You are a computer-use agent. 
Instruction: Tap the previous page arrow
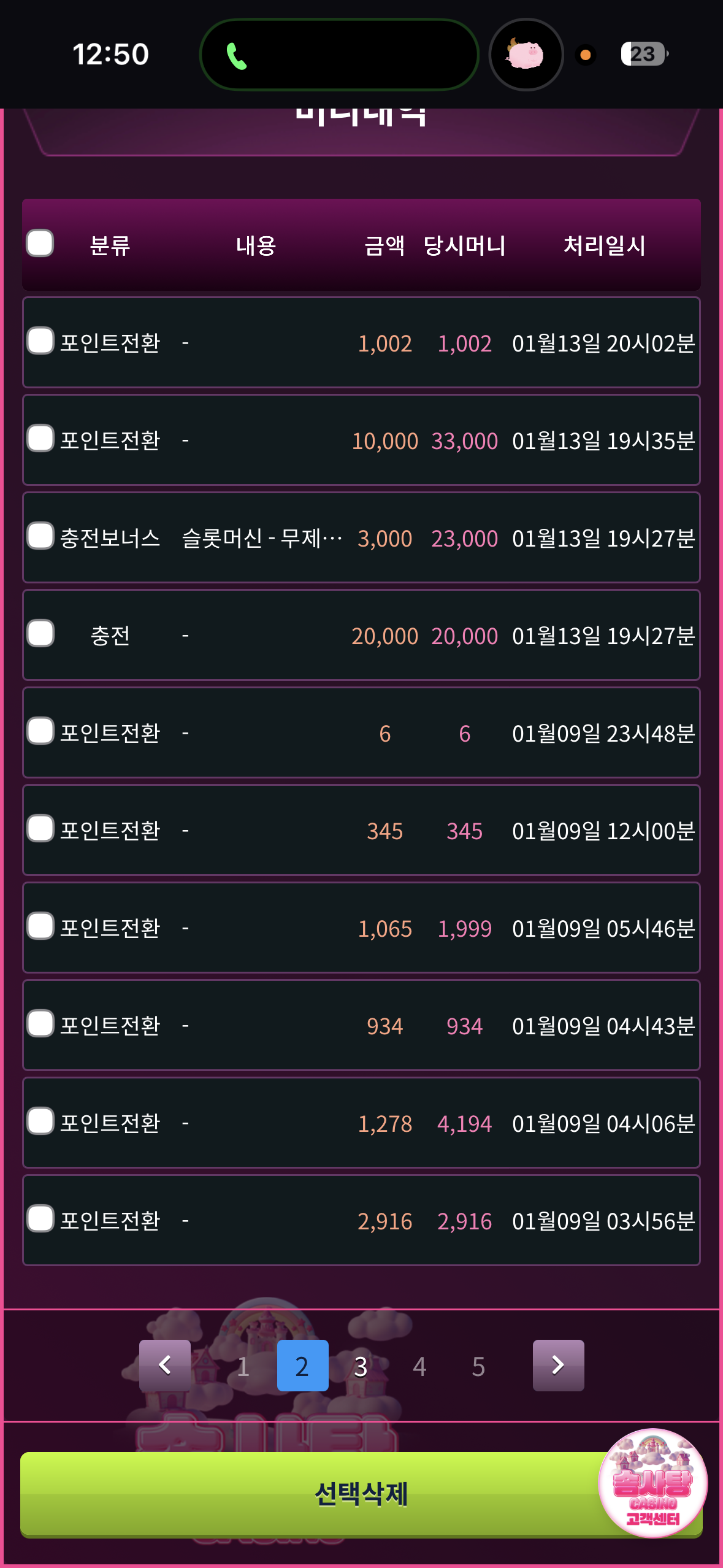click(166, 1366)
